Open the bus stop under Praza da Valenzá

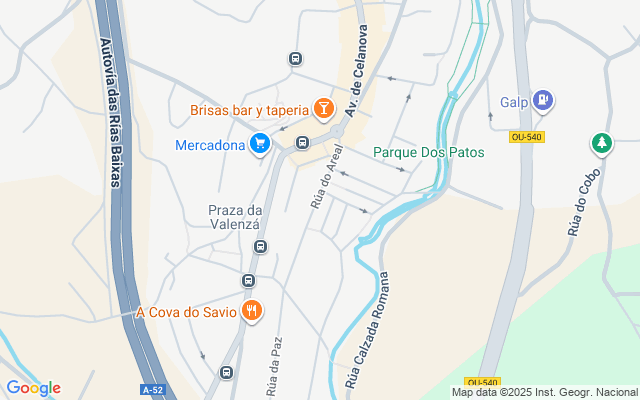tap(260, 246)
